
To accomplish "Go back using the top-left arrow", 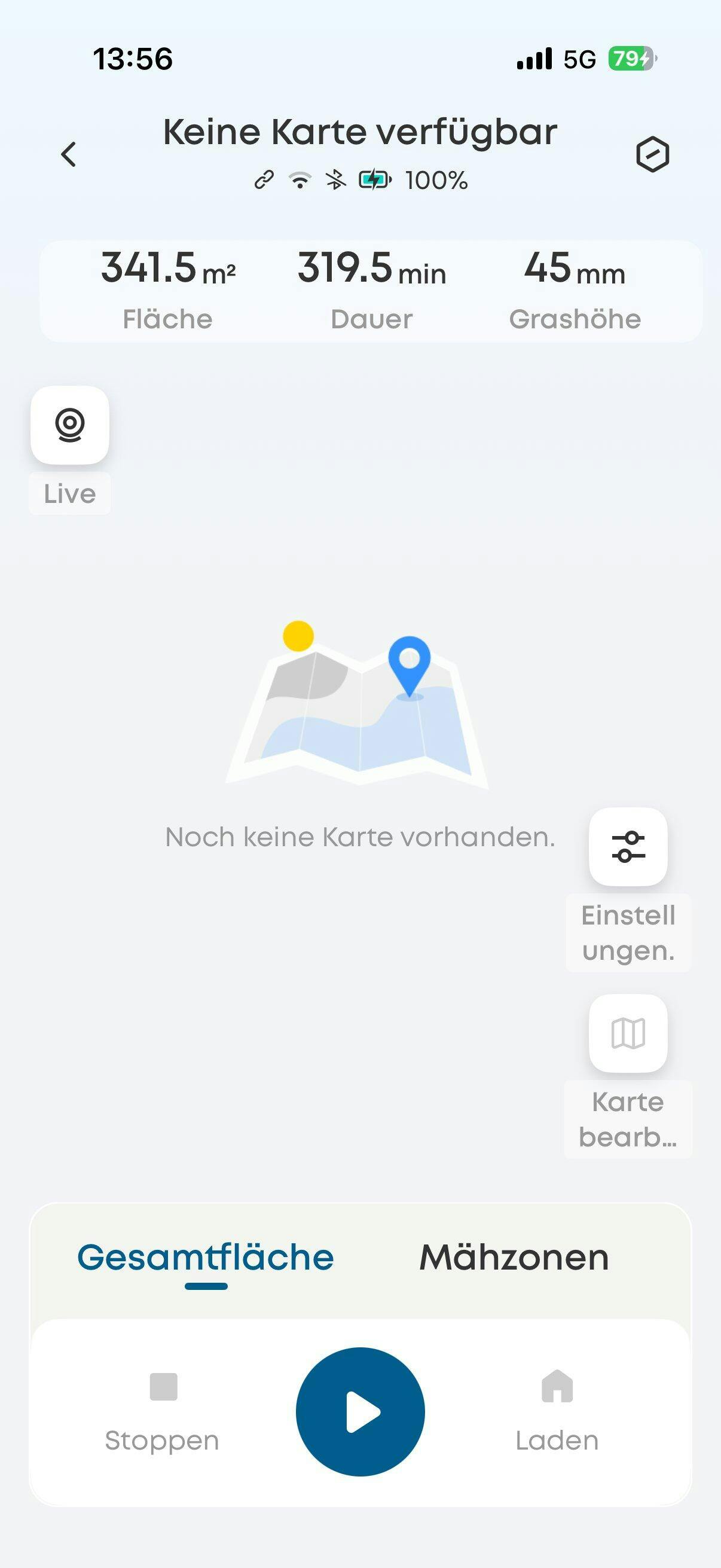I will click(69, 154).
